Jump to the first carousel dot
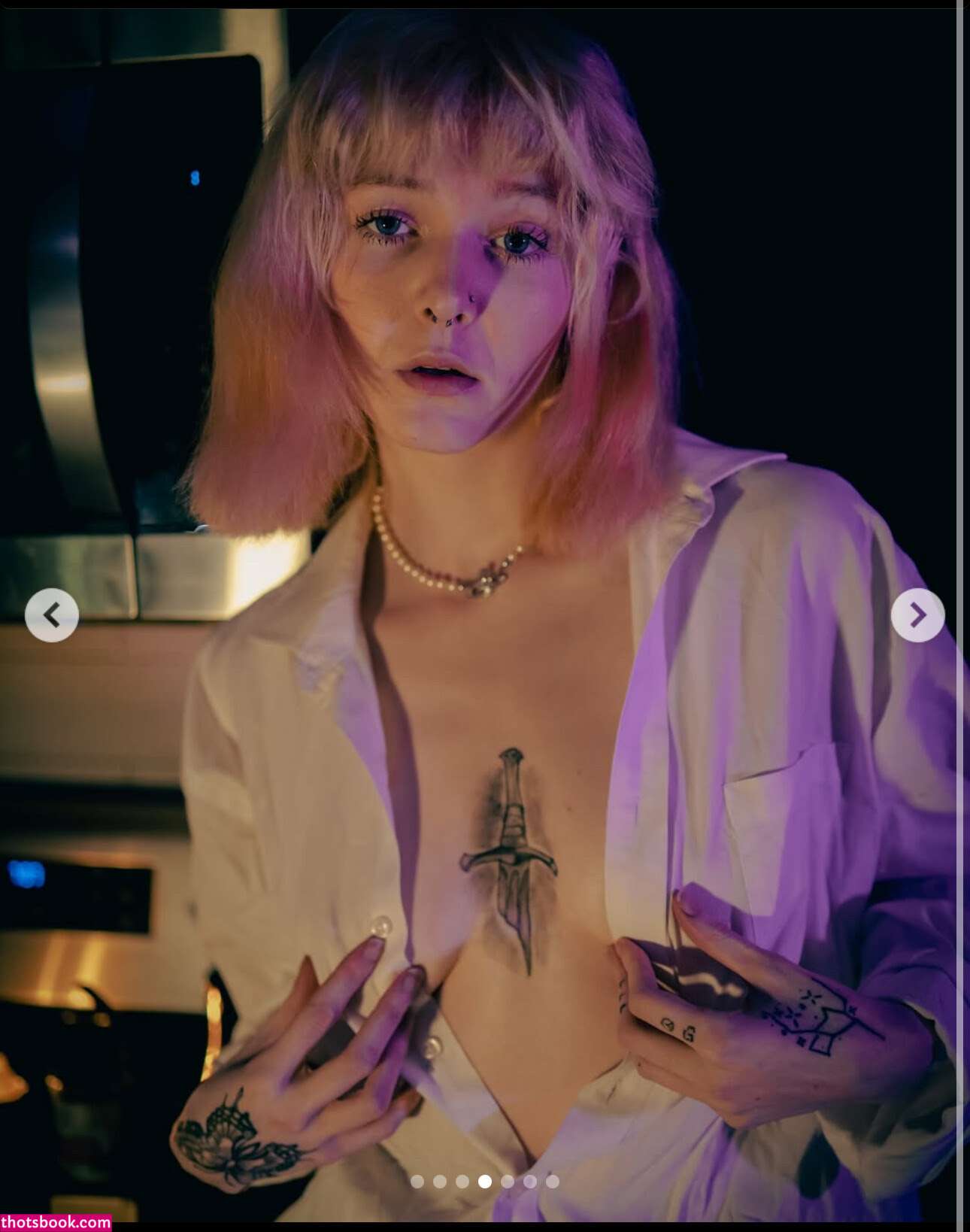The height and width of the screenshot is (1232, 970). point(417,1182)
